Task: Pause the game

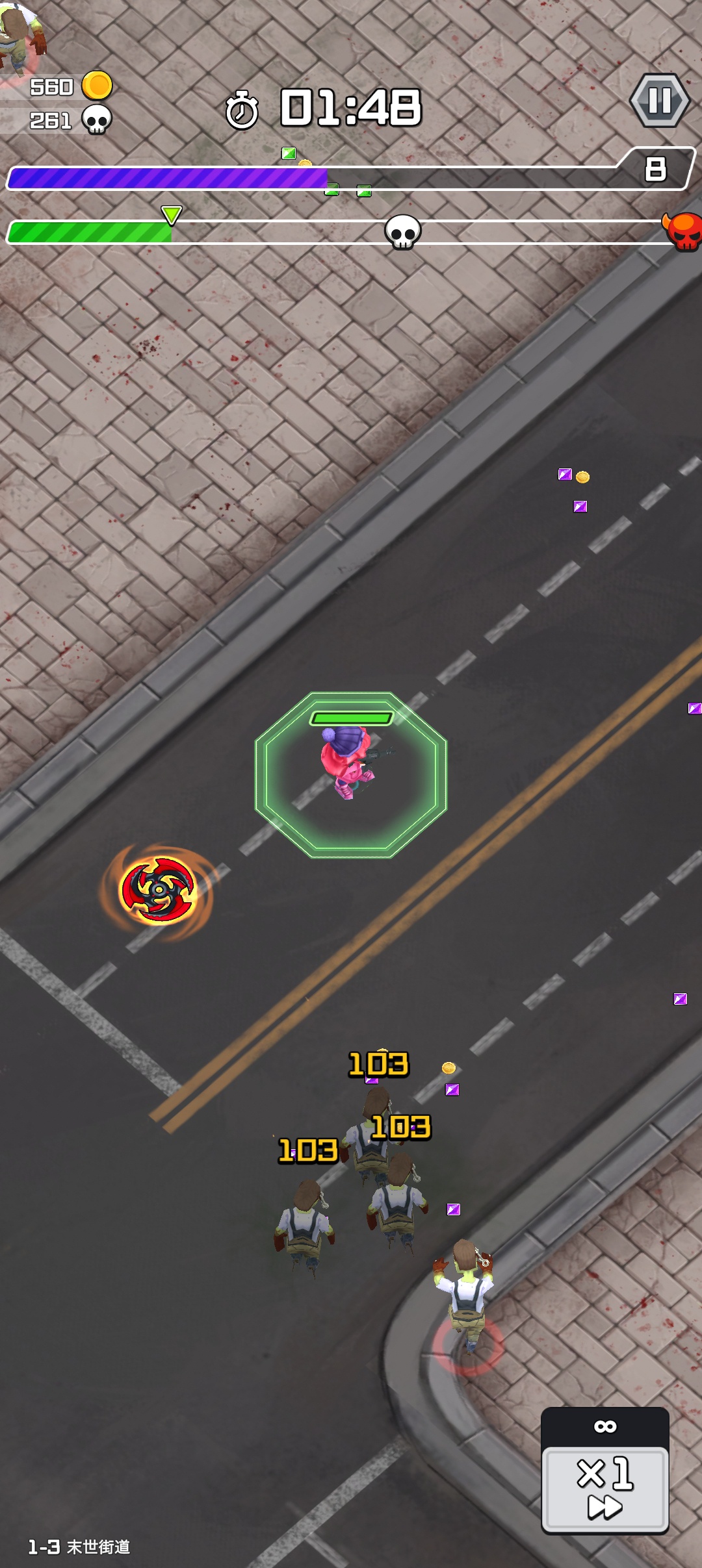Action: pos(660,101)
